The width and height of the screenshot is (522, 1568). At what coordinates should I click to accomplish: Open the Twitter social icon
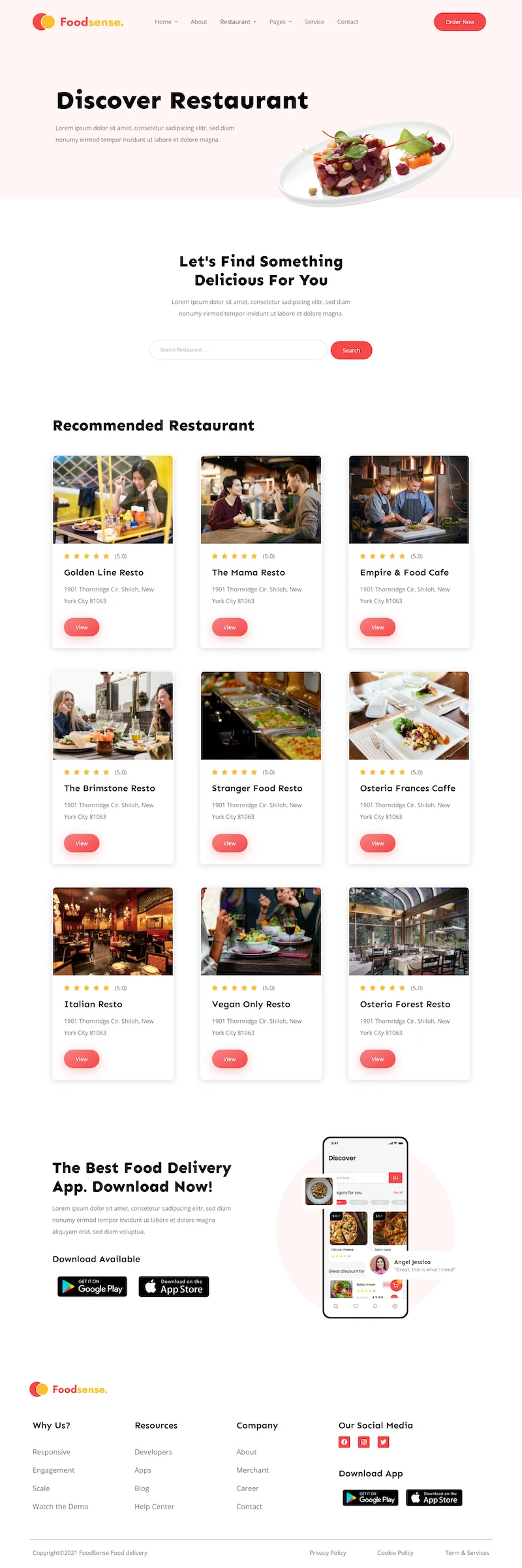[384, 1442]
